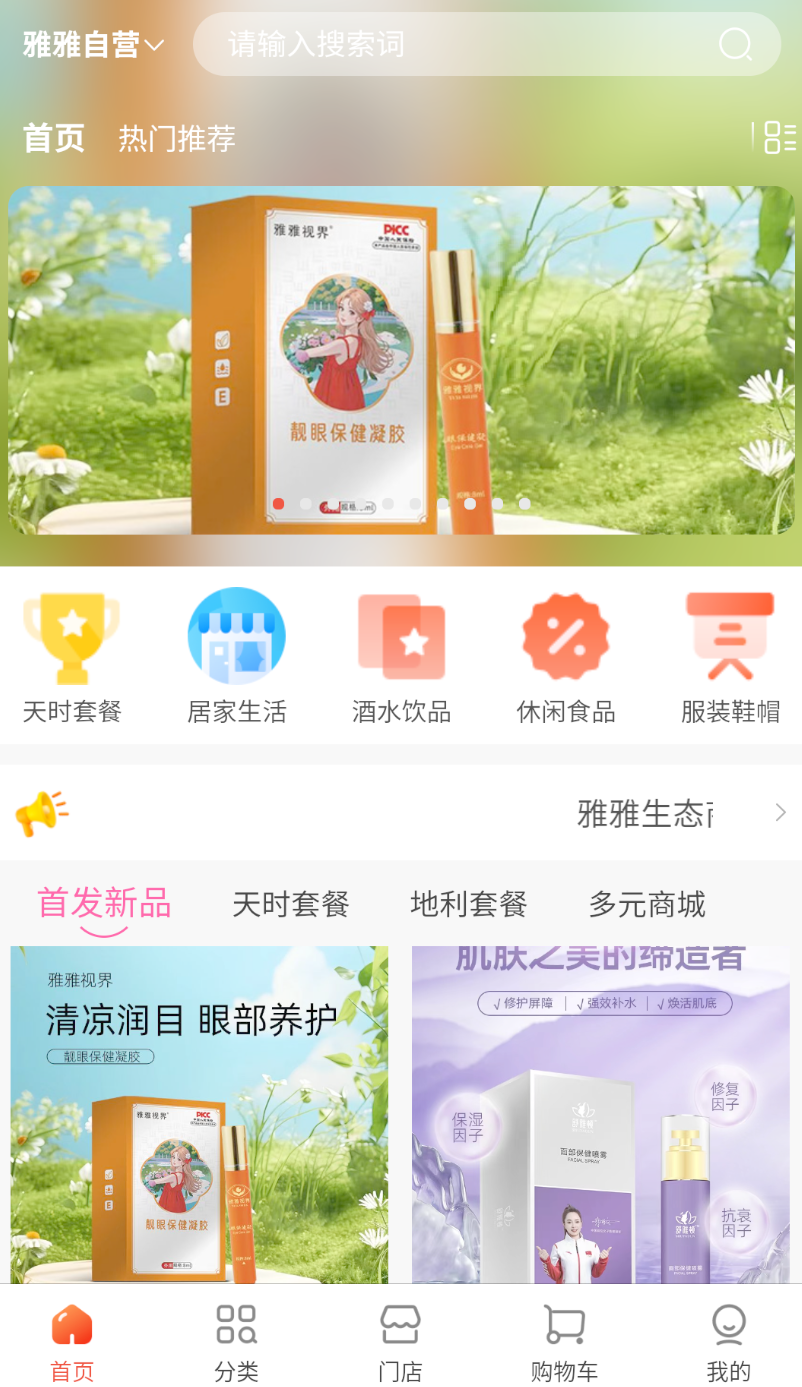
Task: Switch to the 热门推荐 tab
Action: (177, 138)
